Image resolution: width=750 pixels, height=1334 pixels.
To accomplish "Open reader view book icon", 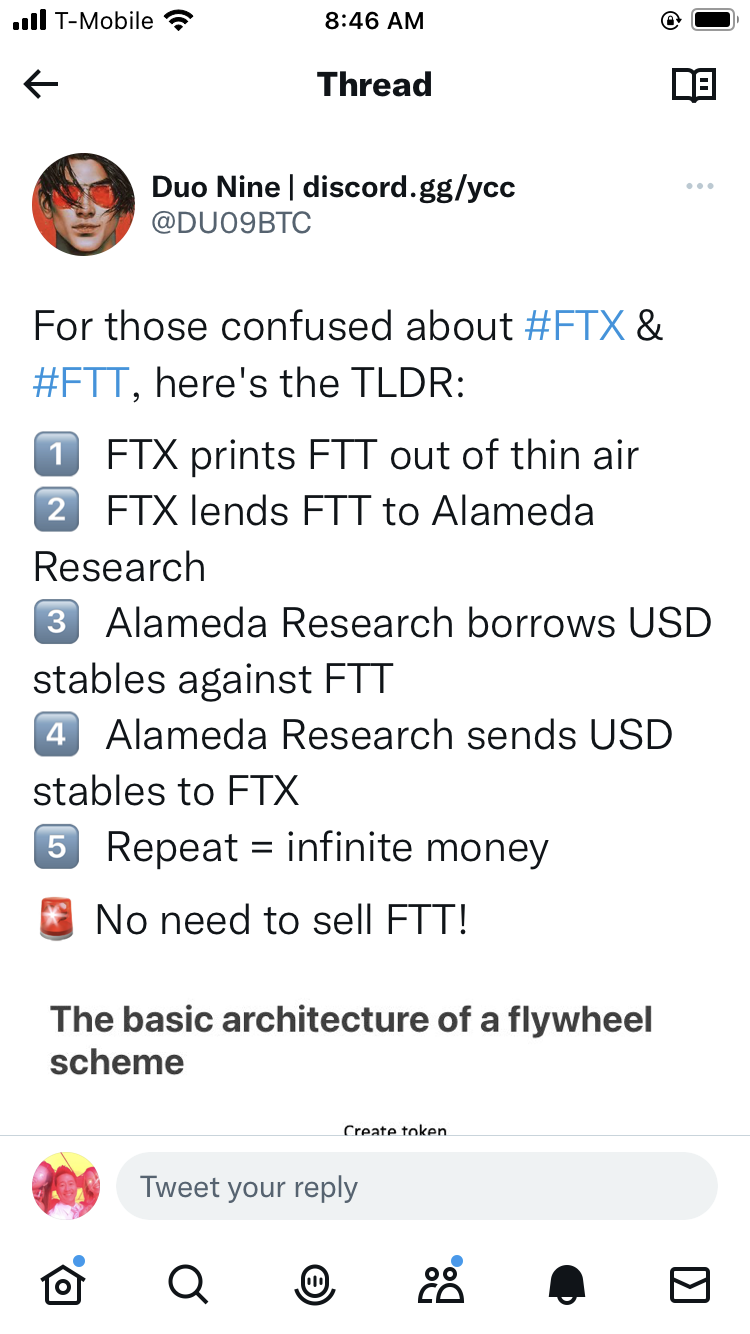I will click(693, 85).
